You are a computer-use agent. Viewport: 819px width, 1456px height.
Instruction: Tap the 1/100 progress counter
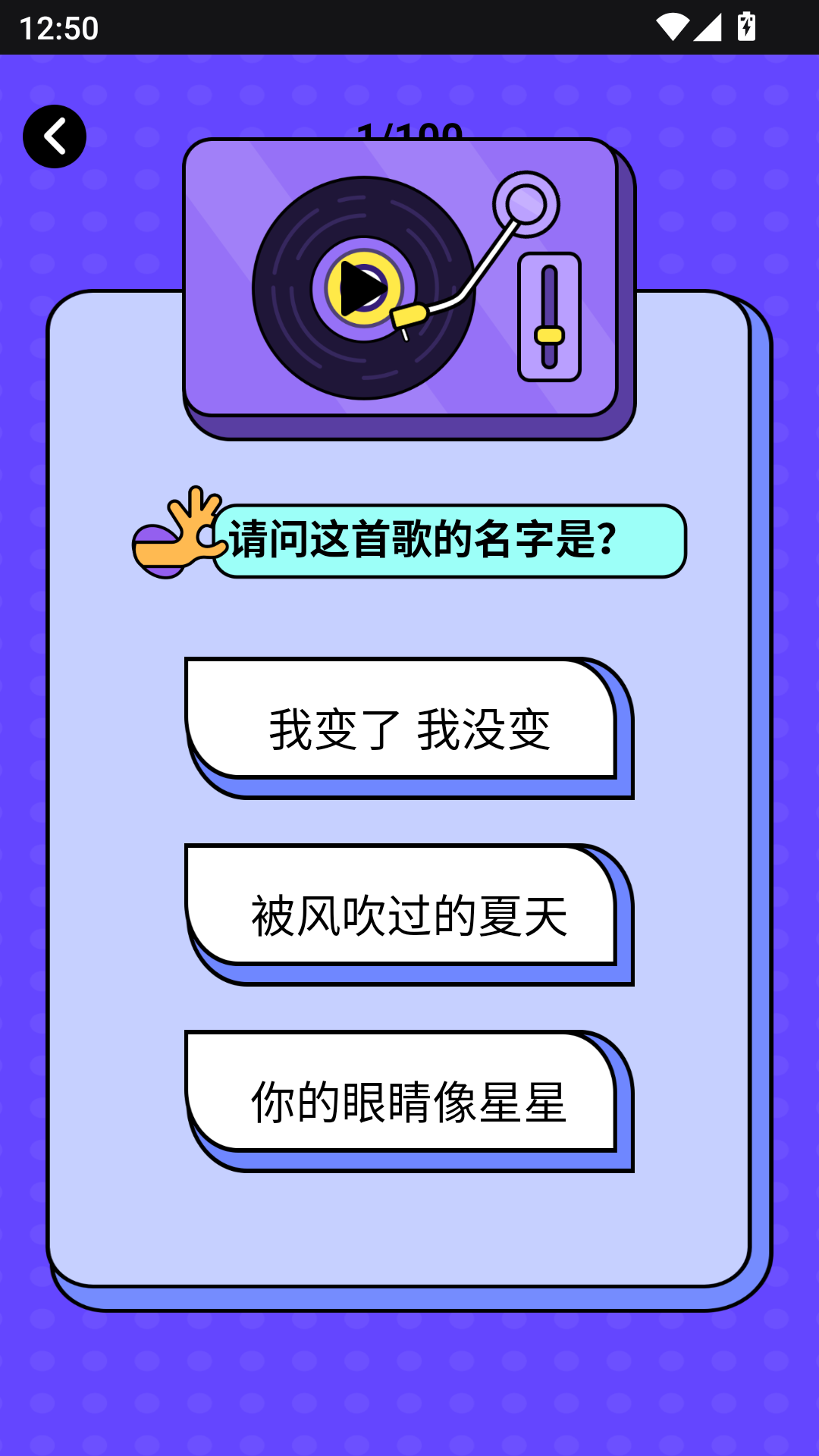pos(409,133)
